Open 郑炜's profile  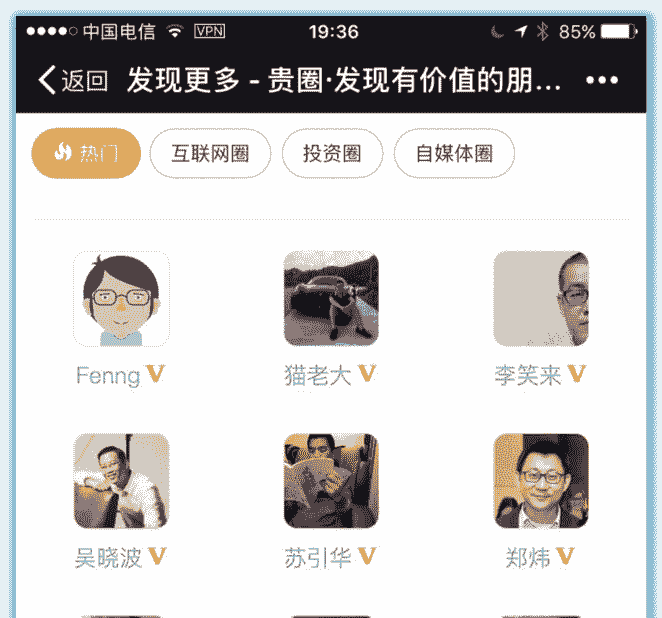click(x=541, y=481)
